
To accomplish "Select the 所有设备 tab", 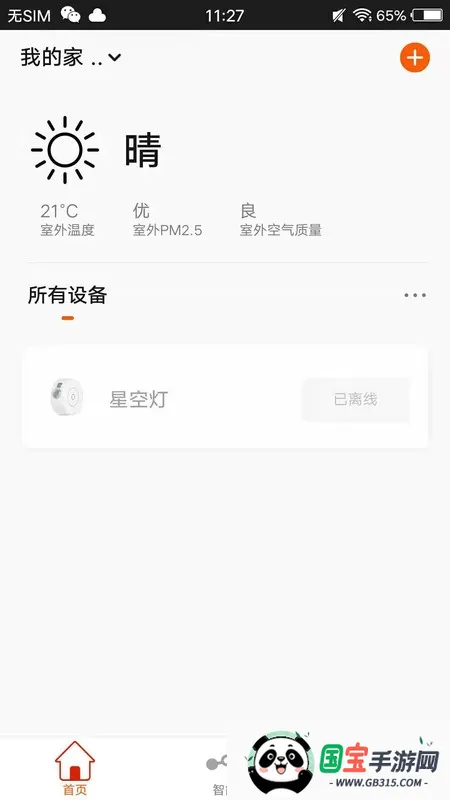I will [x=67, y=295].
